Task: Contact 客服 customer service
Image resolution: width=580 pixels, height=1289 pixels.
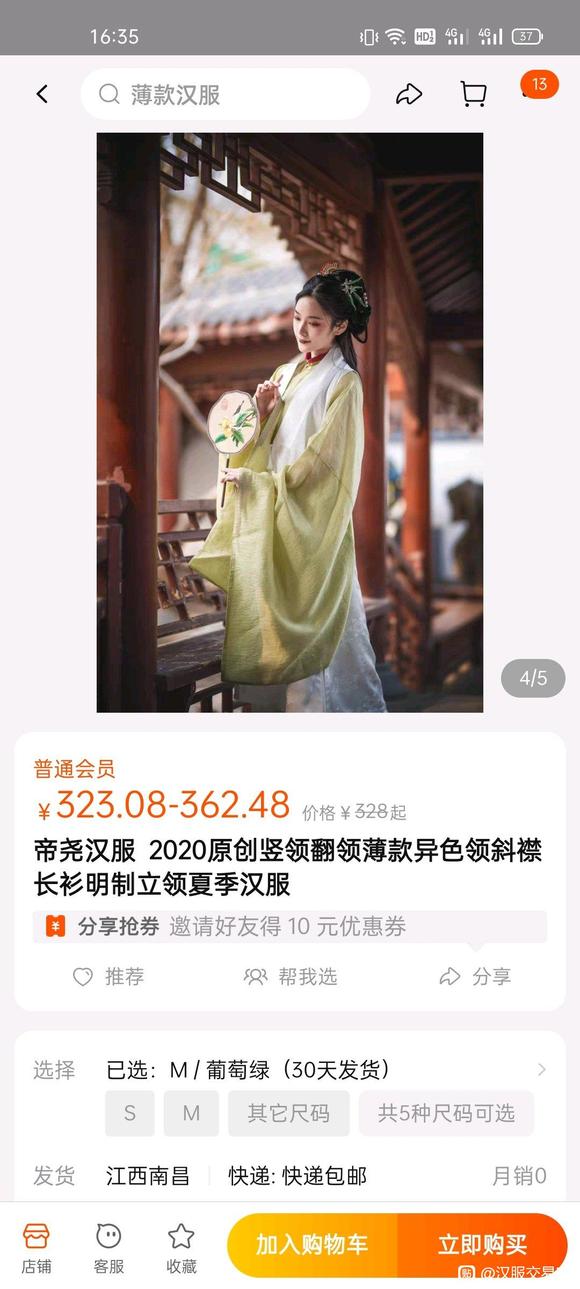Action: (109, 1247)
